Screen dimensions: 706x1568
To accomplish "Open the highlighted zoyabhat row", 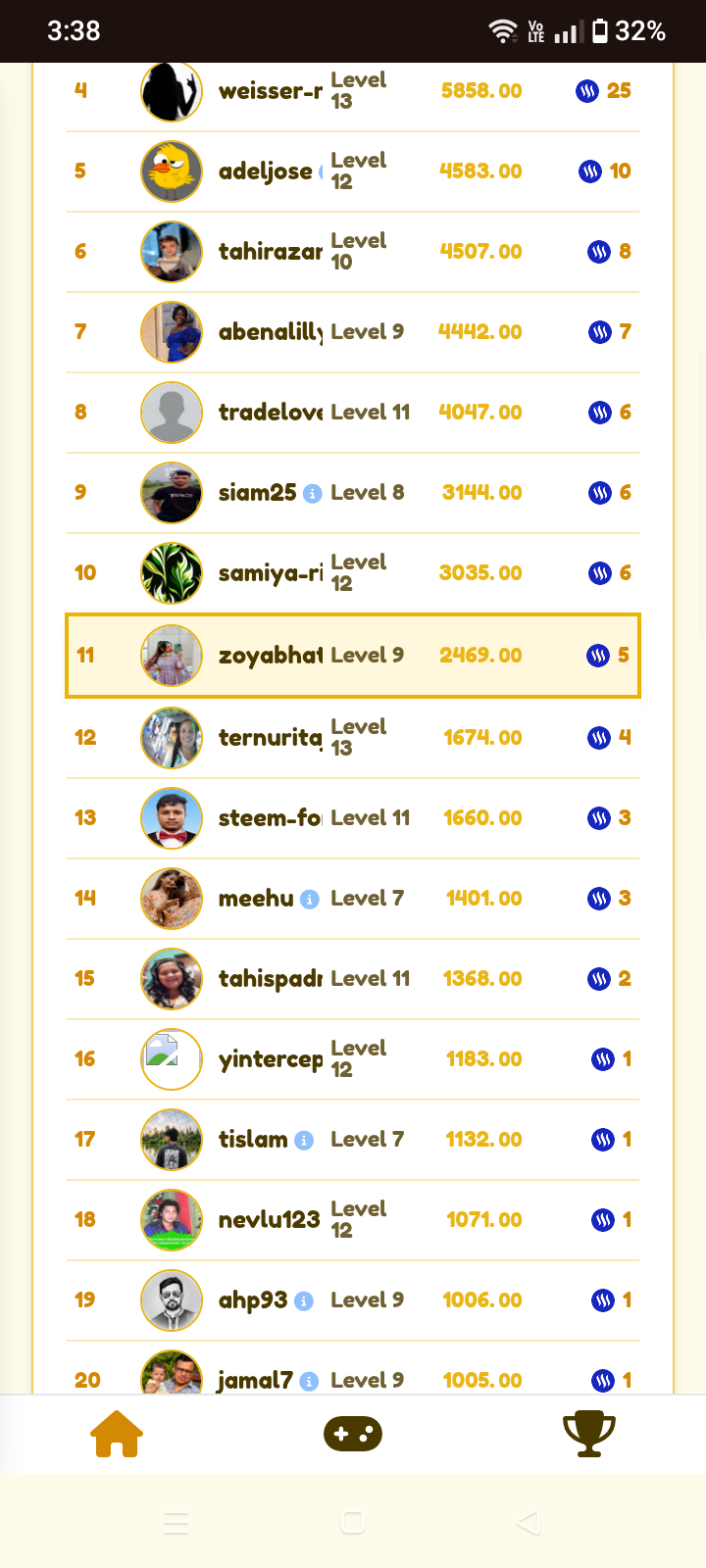I will [353, 656].
